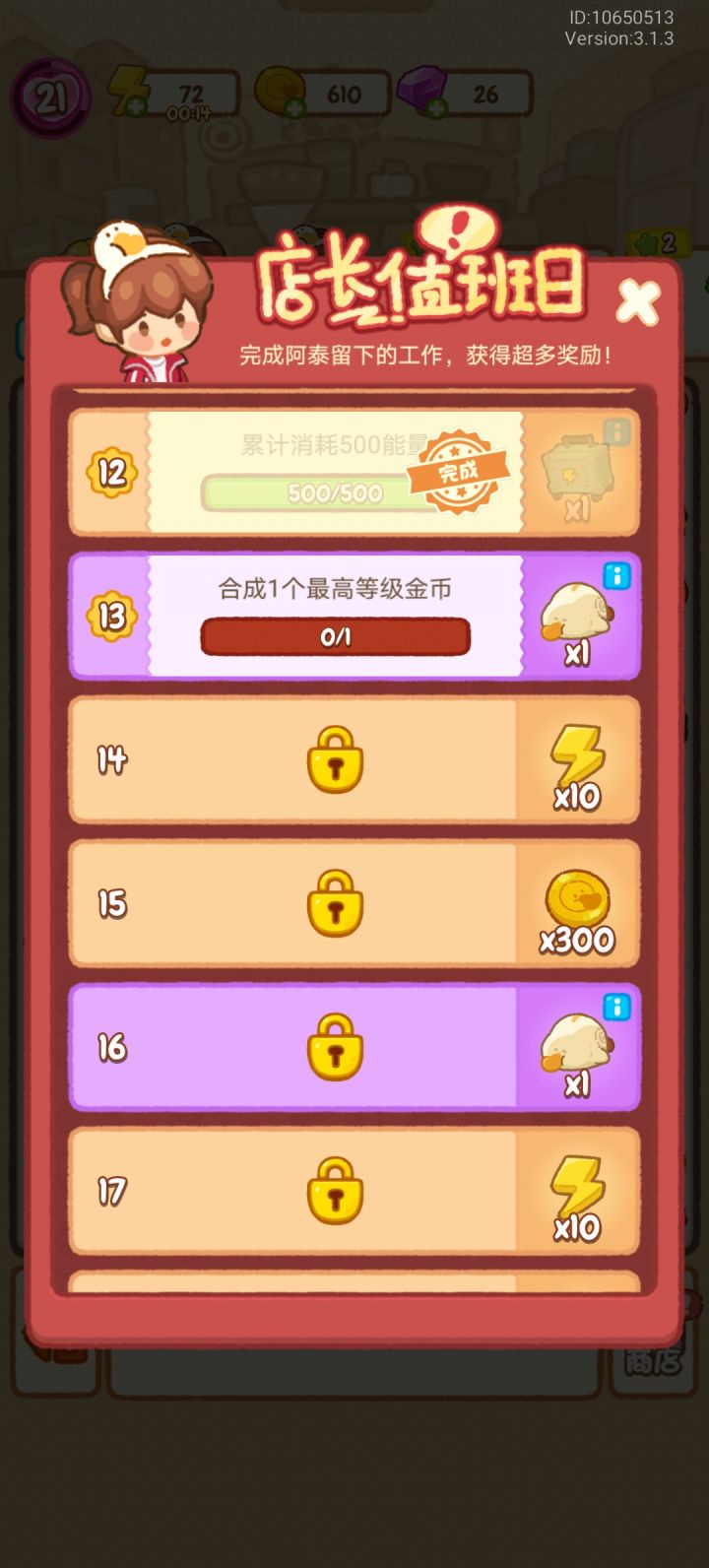Tap the lock icon on task 17
The height and width of the screenshot is (1568, 709).
(334, 1190)
